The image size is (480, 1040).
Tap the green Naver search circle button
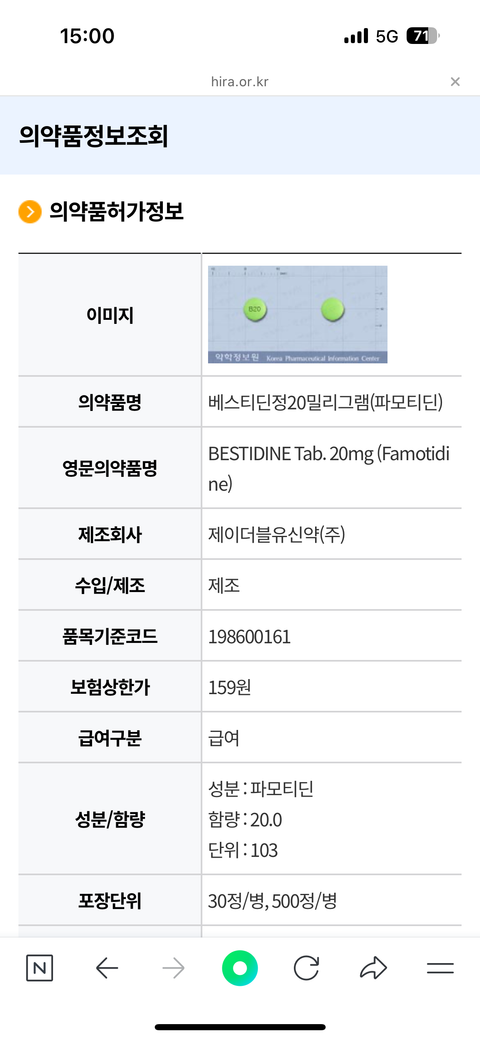pos(240,969)
